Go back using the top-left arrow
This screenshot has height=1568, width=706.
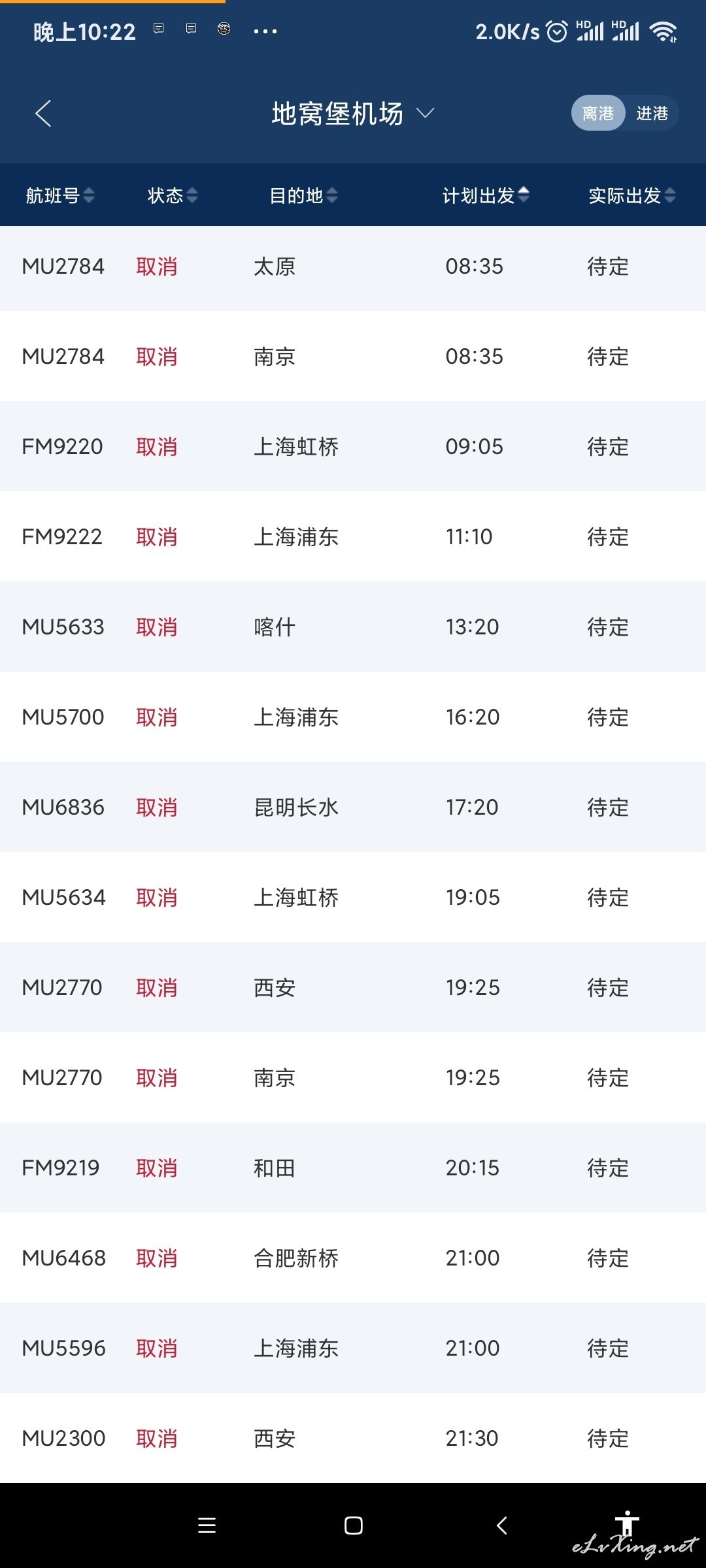[x=43, y=114]
